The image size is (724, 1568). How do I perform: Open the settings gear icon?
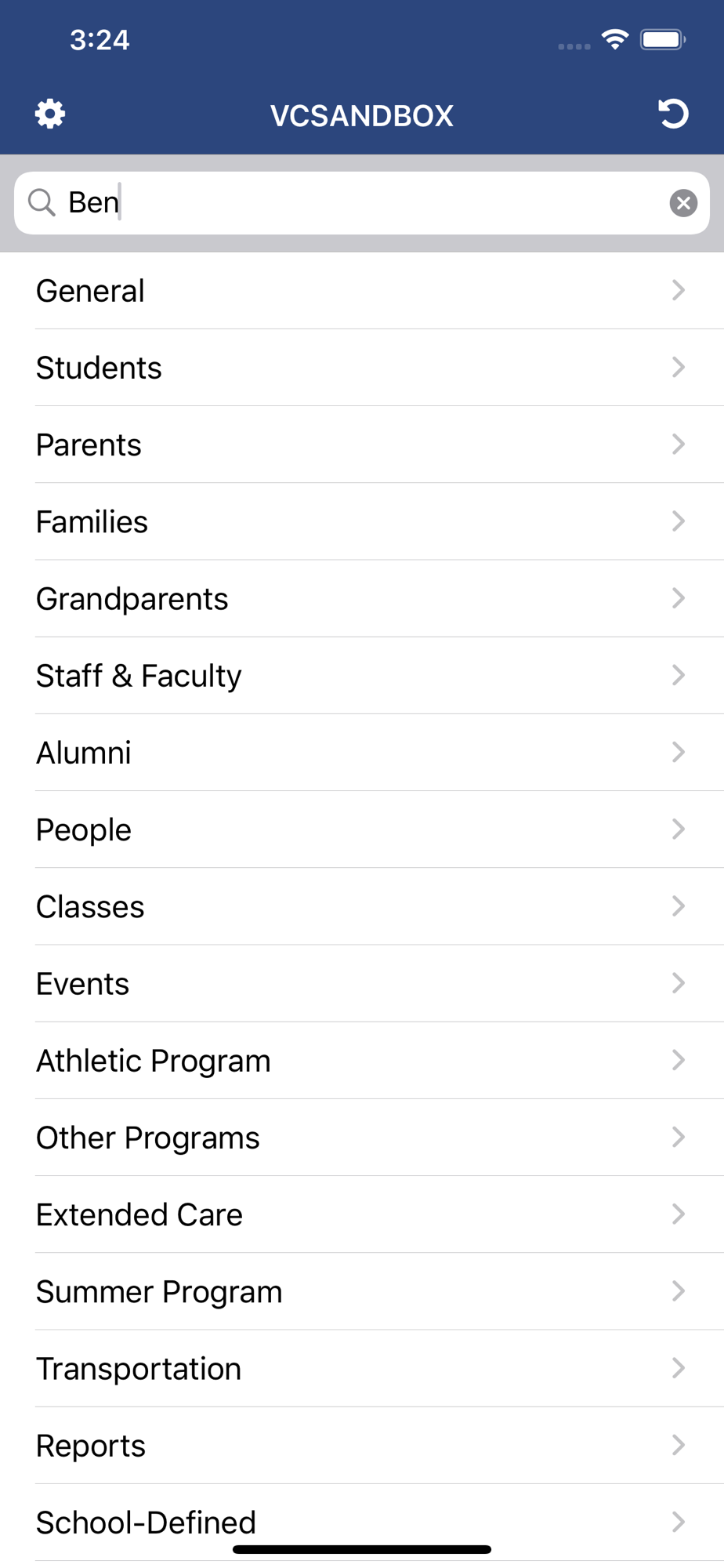50,114
